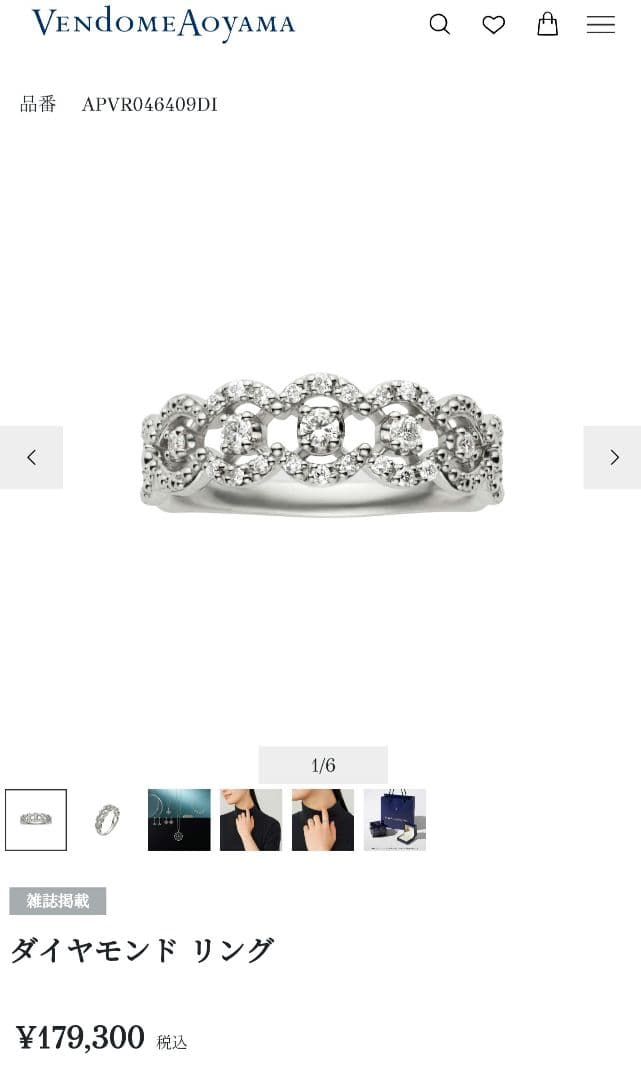Select the fourth thumbnail with model
641x1080 pixels.
[x=251, y=820]
